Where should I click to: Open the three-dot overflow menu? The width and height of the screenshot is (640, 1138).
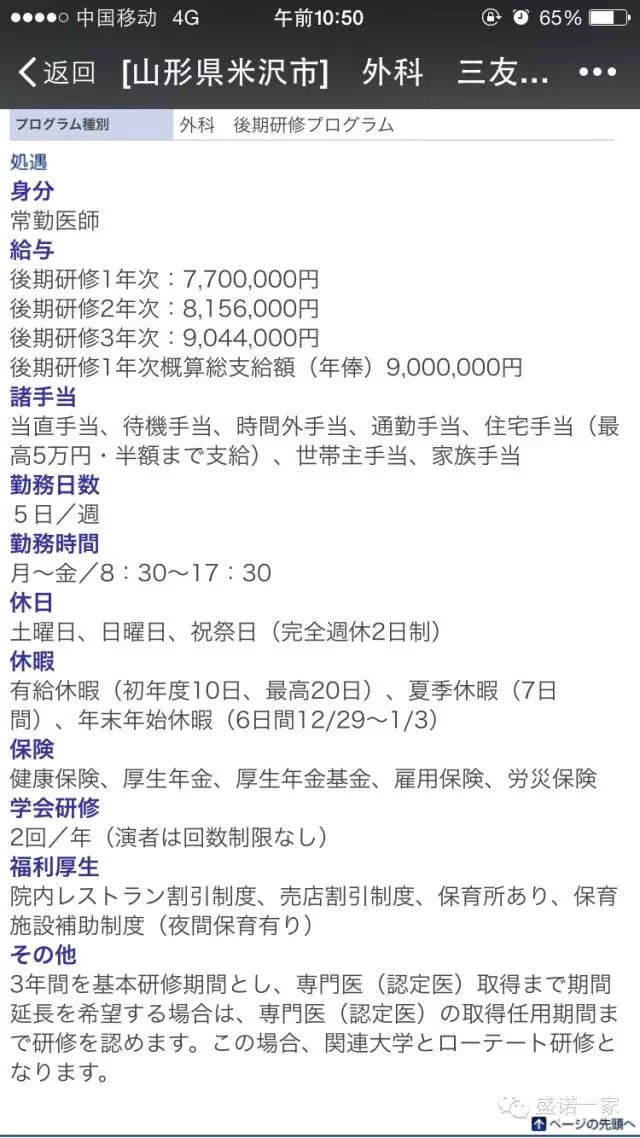click(x=597, y=72)
